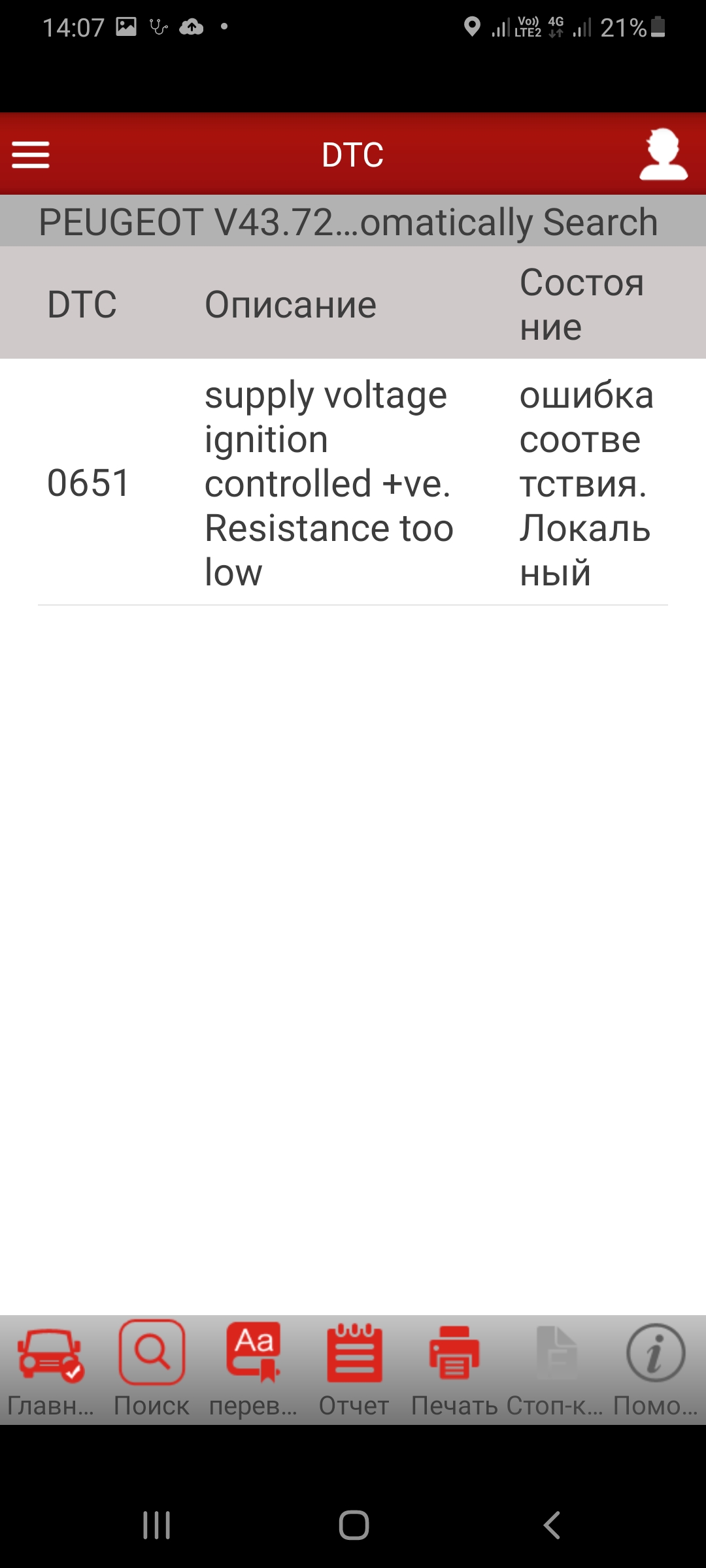This screenshot has width=706, height=1568.
Task: Open the DTC 0651 fault row
Action: tap(353, 483)
